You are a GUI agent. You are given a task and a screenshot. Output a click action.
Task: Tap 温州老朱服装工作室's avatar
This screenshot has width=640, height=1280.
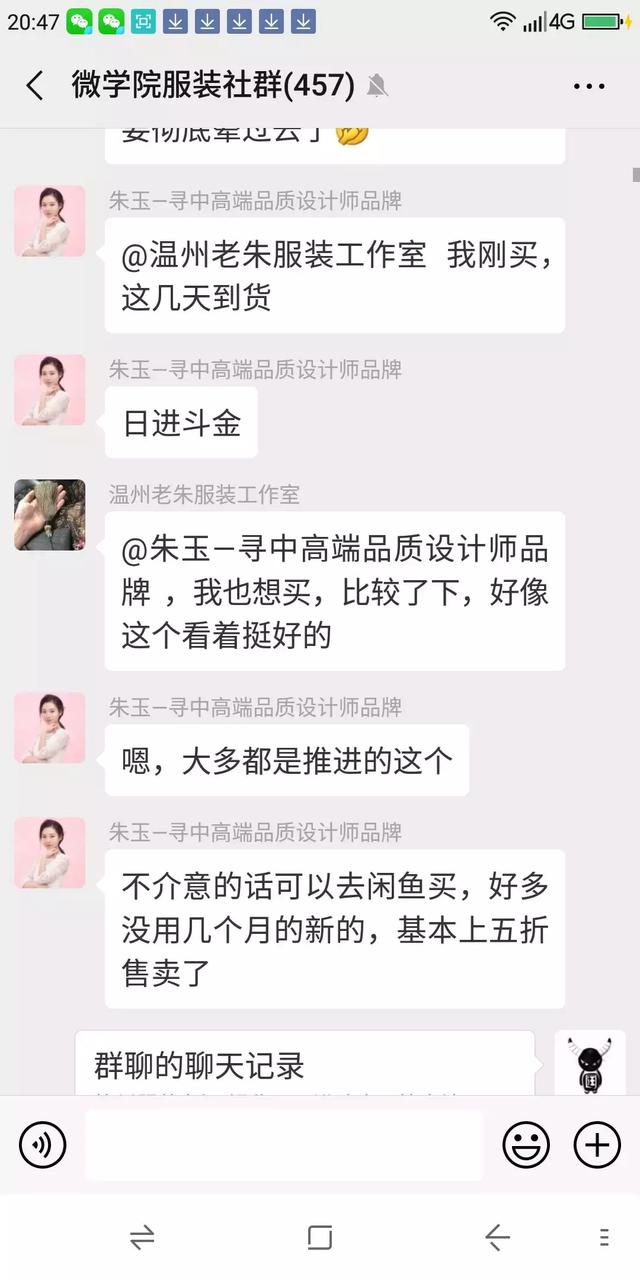49,515
